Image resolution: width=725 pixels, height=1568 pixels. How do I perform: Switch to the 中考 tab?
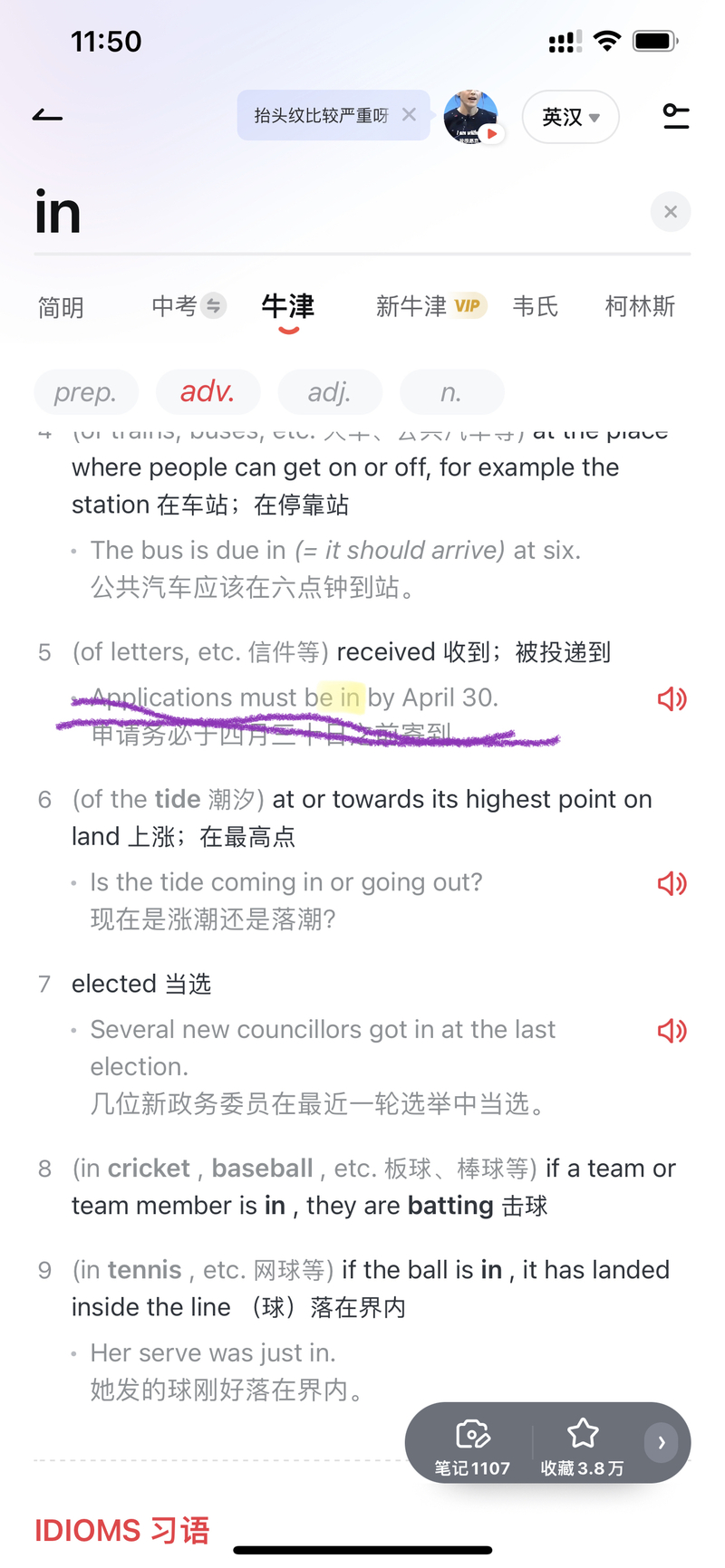pos(188,306)
